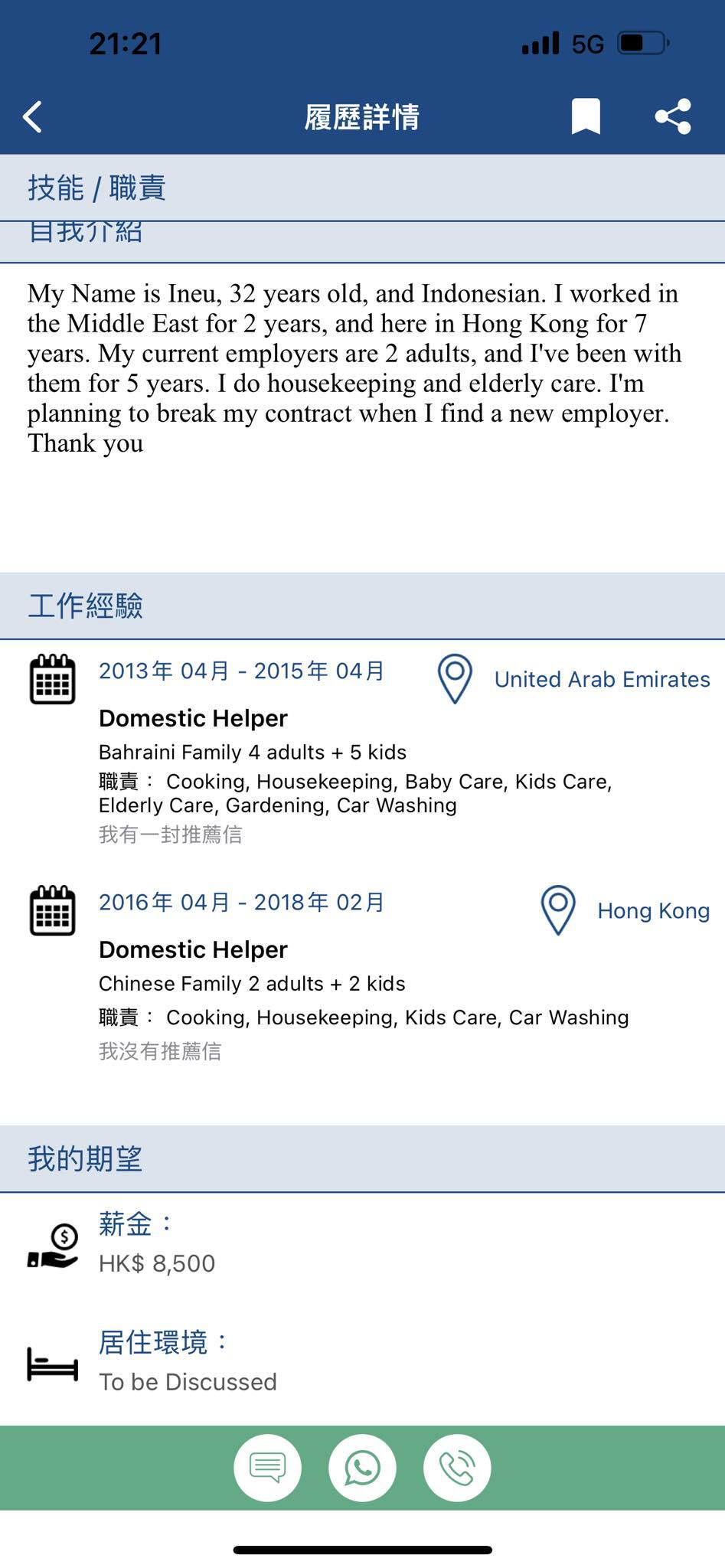This screenshot has width=725, height=1568.
Task: Start a WhatsApp conversation with the helper
Action: 362,1468
